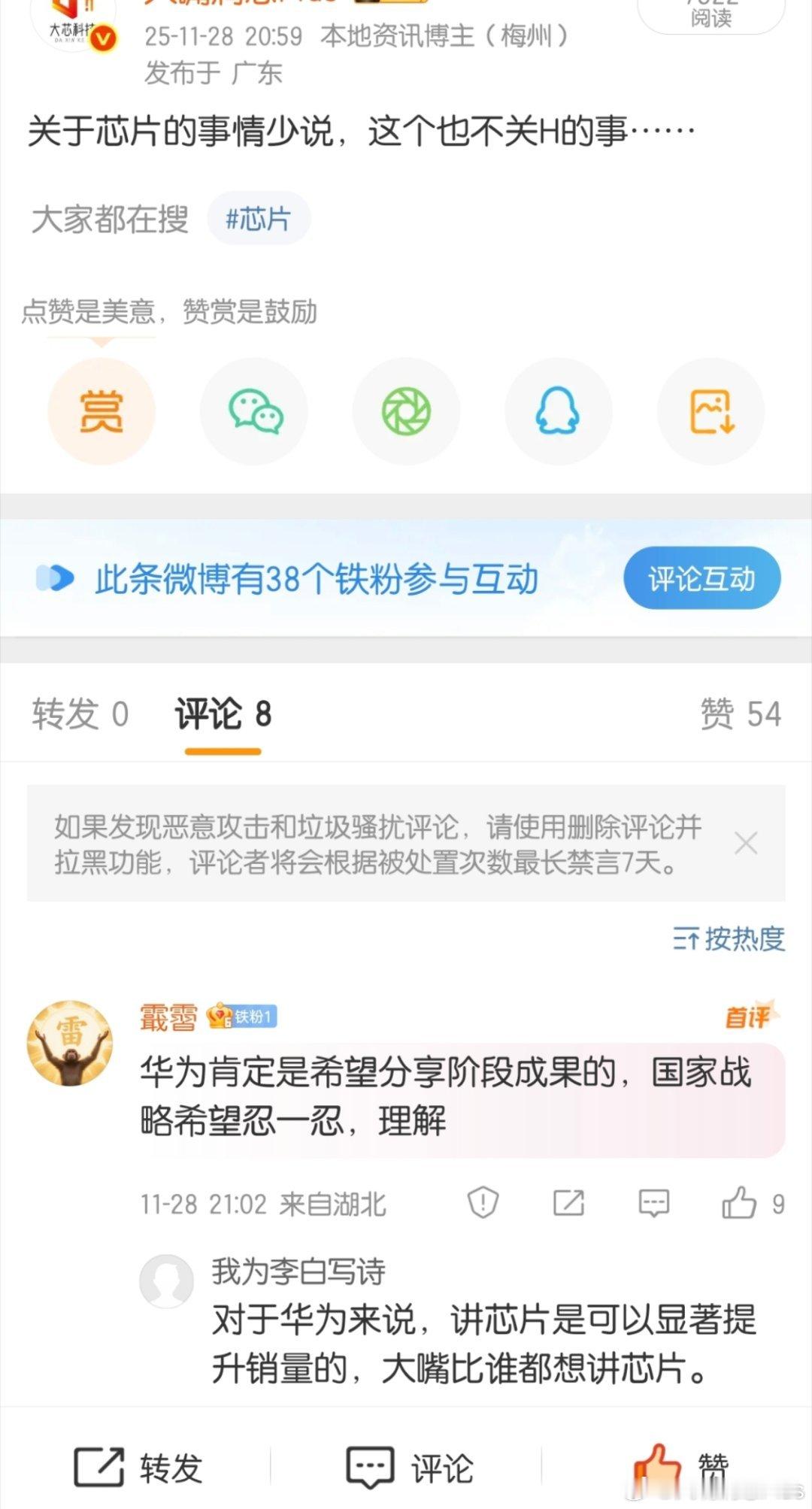Dismiss the moderation notice with the X

coord(747,844)
